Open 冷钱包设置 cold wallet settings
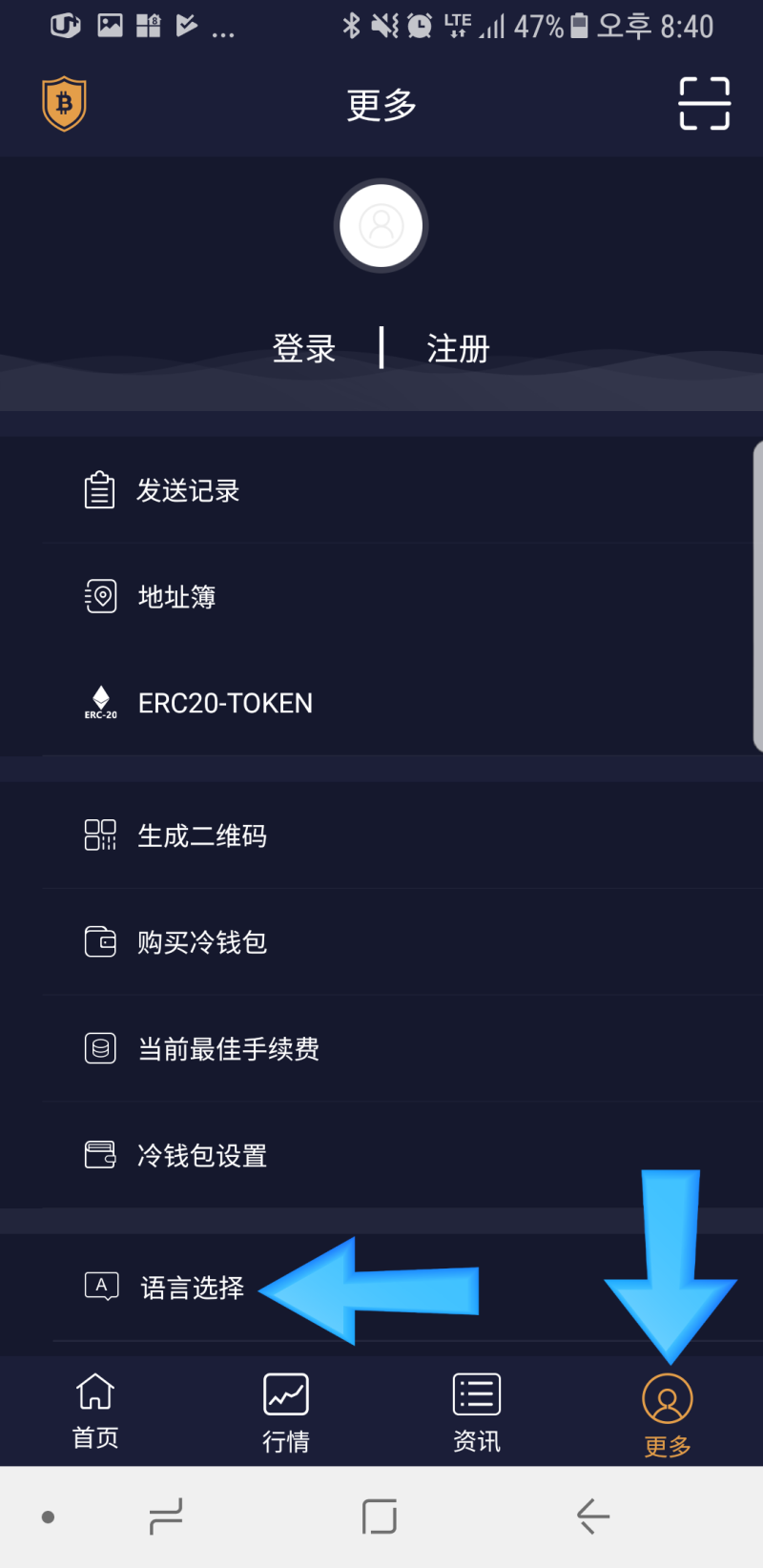Viewport: 763px width, 1568px height. [202, 1156]
